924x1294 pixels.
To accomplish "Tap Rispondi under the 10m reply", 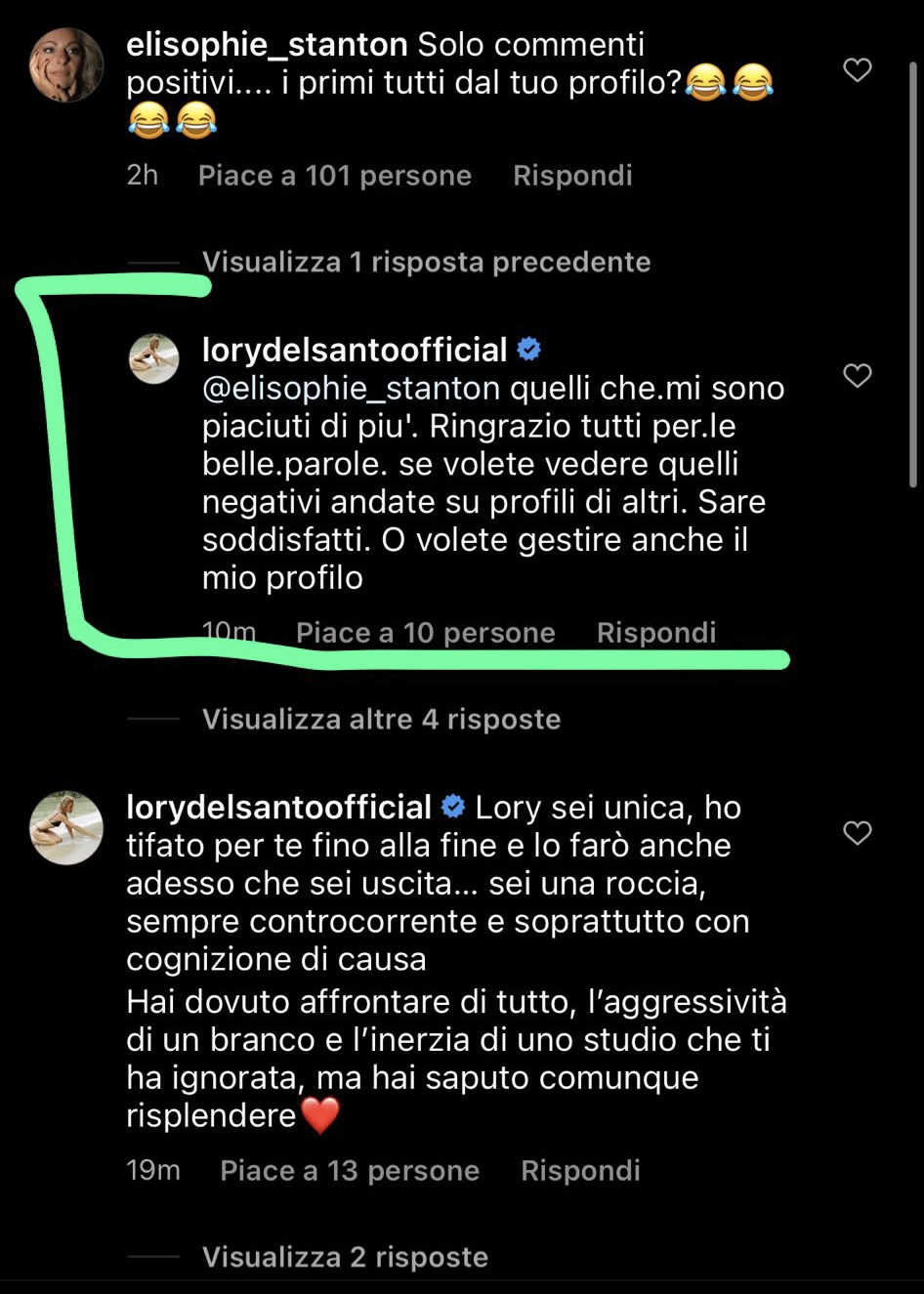I will coord(656,633).
